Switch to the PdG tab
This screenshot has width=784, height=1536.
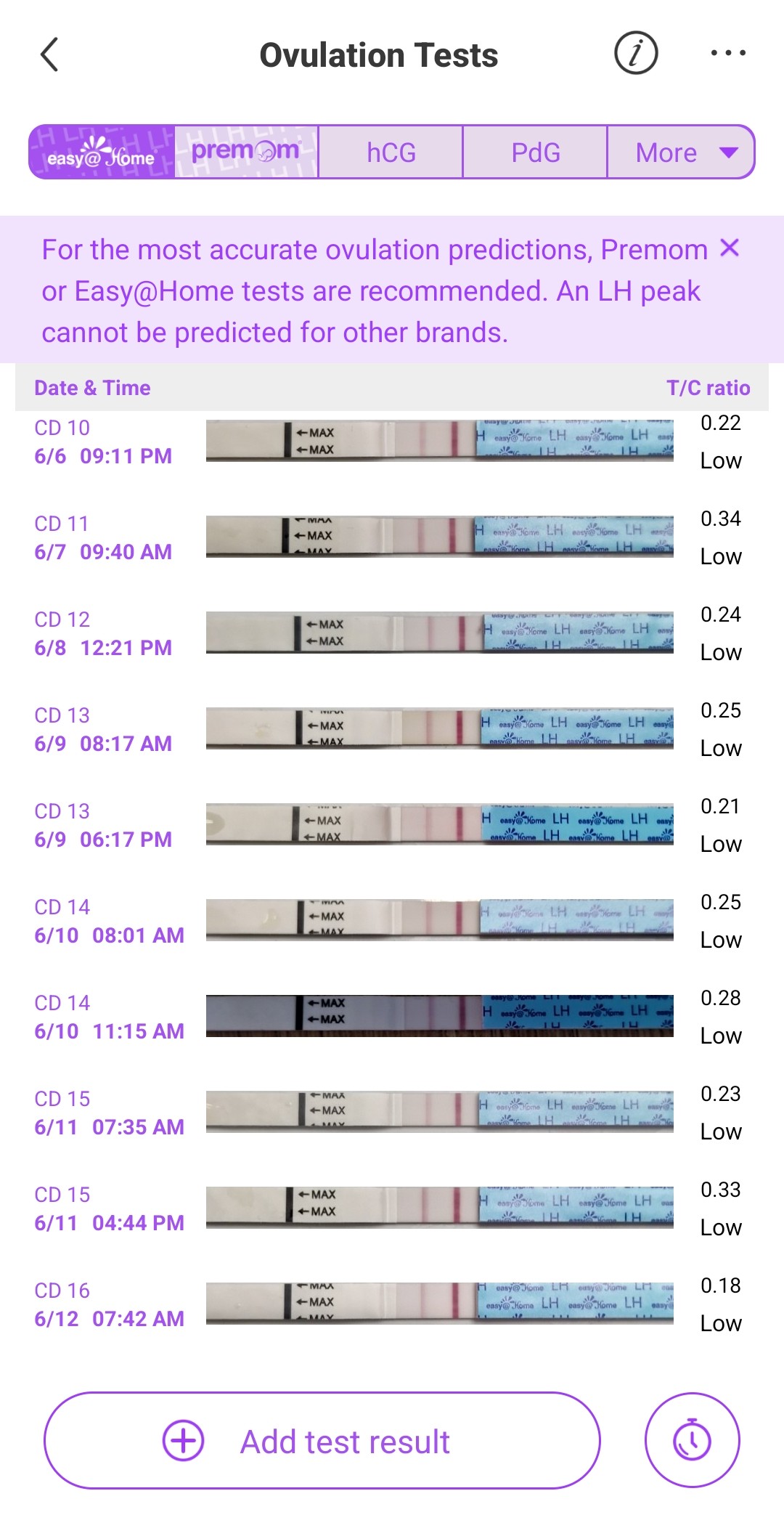pos(535,153)
